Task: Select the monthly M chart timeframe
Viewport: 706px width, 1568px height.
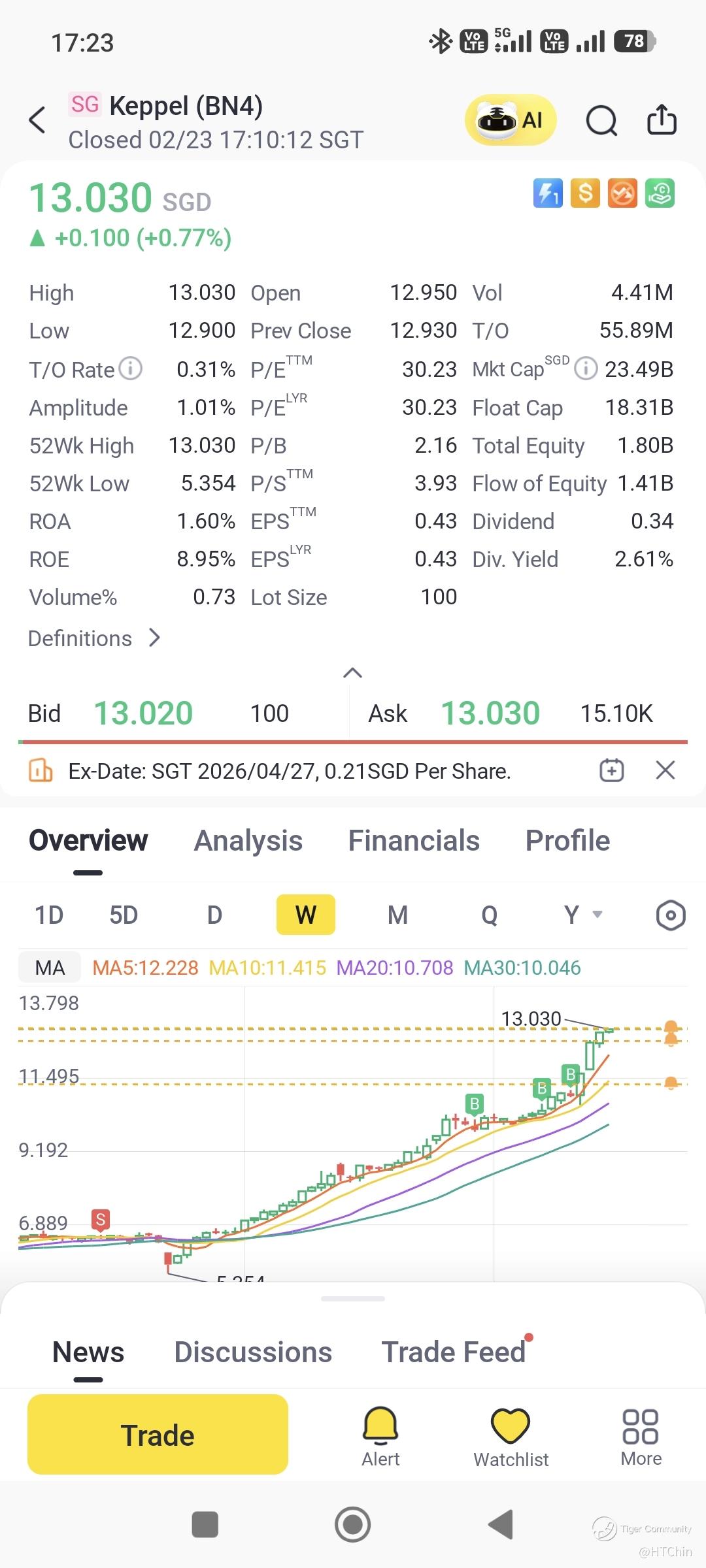Action: [x=397, y=915]
